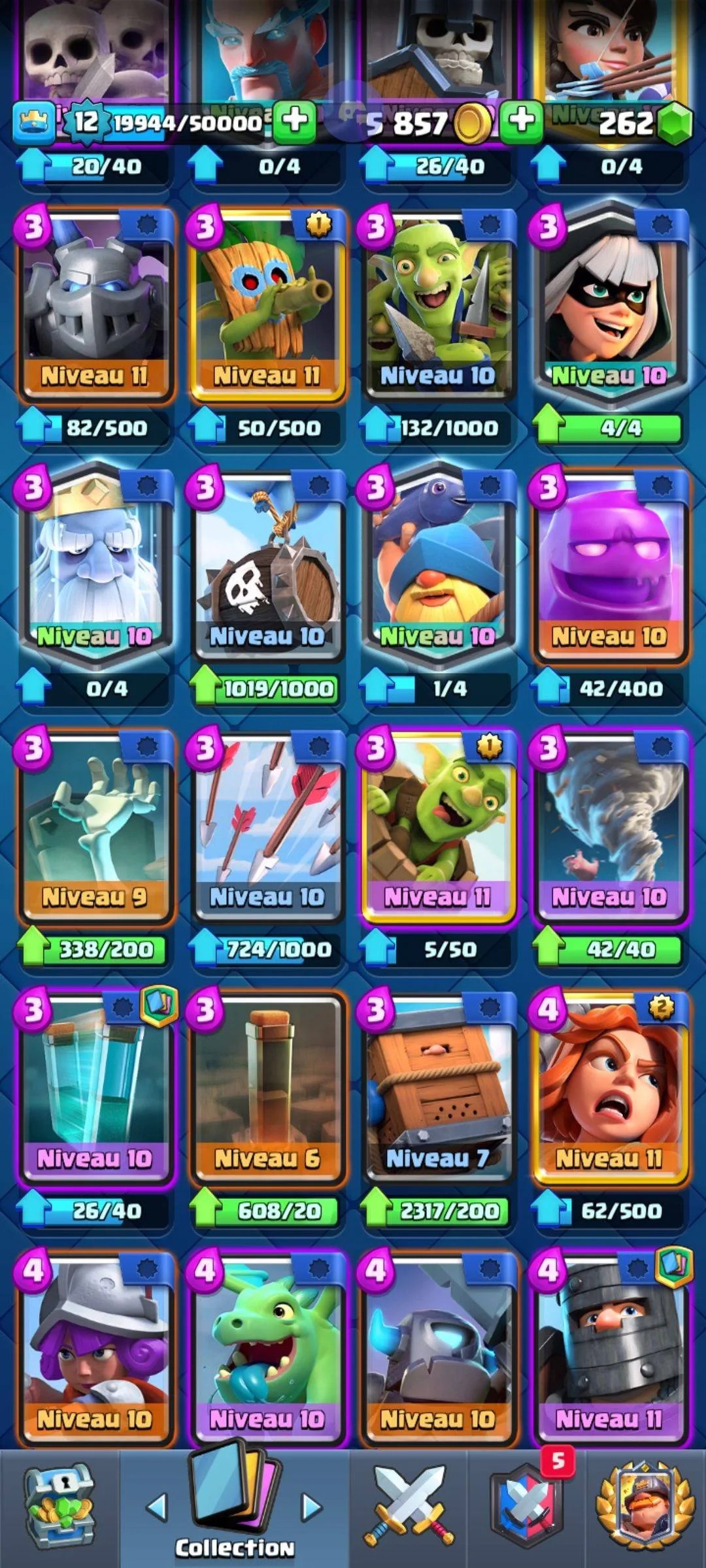Open the Graveyard hand card at Niveau 9
Screen dimensions: 706x1568
point(95,825)
